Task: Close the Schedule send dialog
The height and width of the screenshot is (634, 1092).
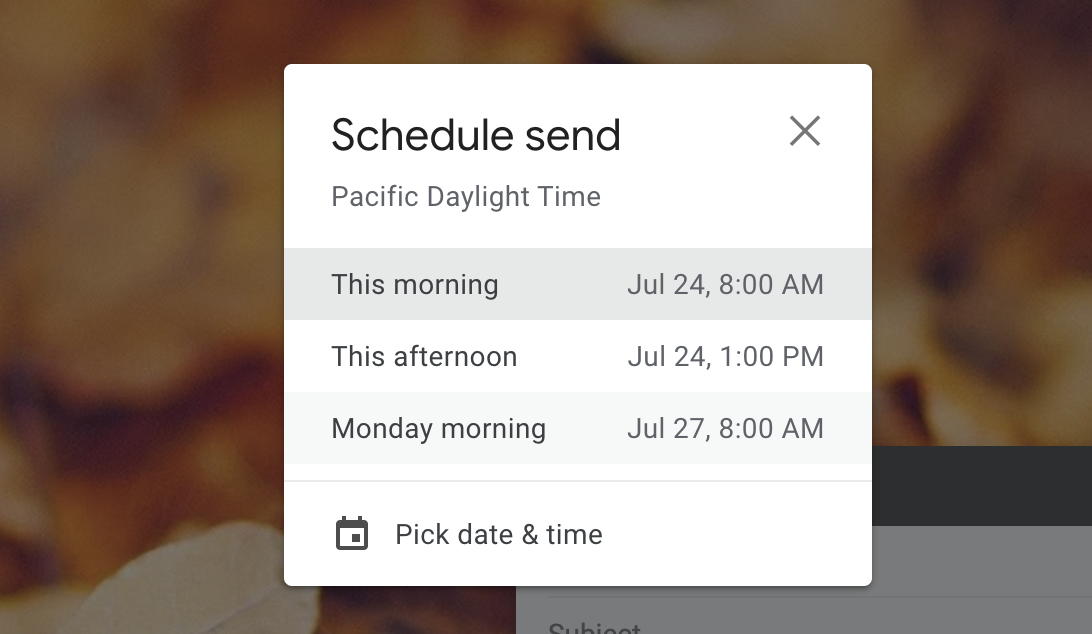Action: coord(804,131)
